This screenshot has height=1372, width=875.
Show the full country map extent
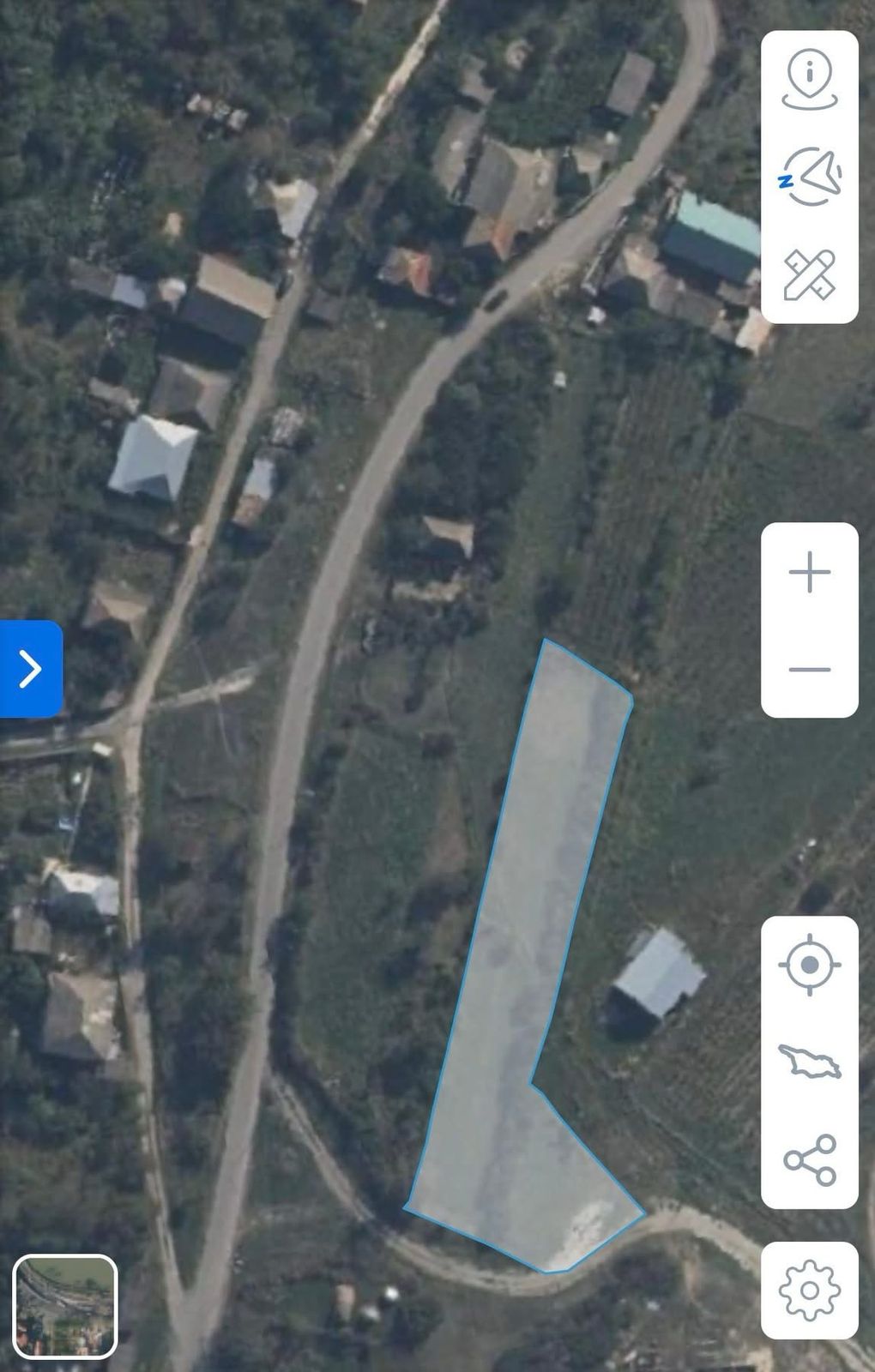pos(809,1062)
